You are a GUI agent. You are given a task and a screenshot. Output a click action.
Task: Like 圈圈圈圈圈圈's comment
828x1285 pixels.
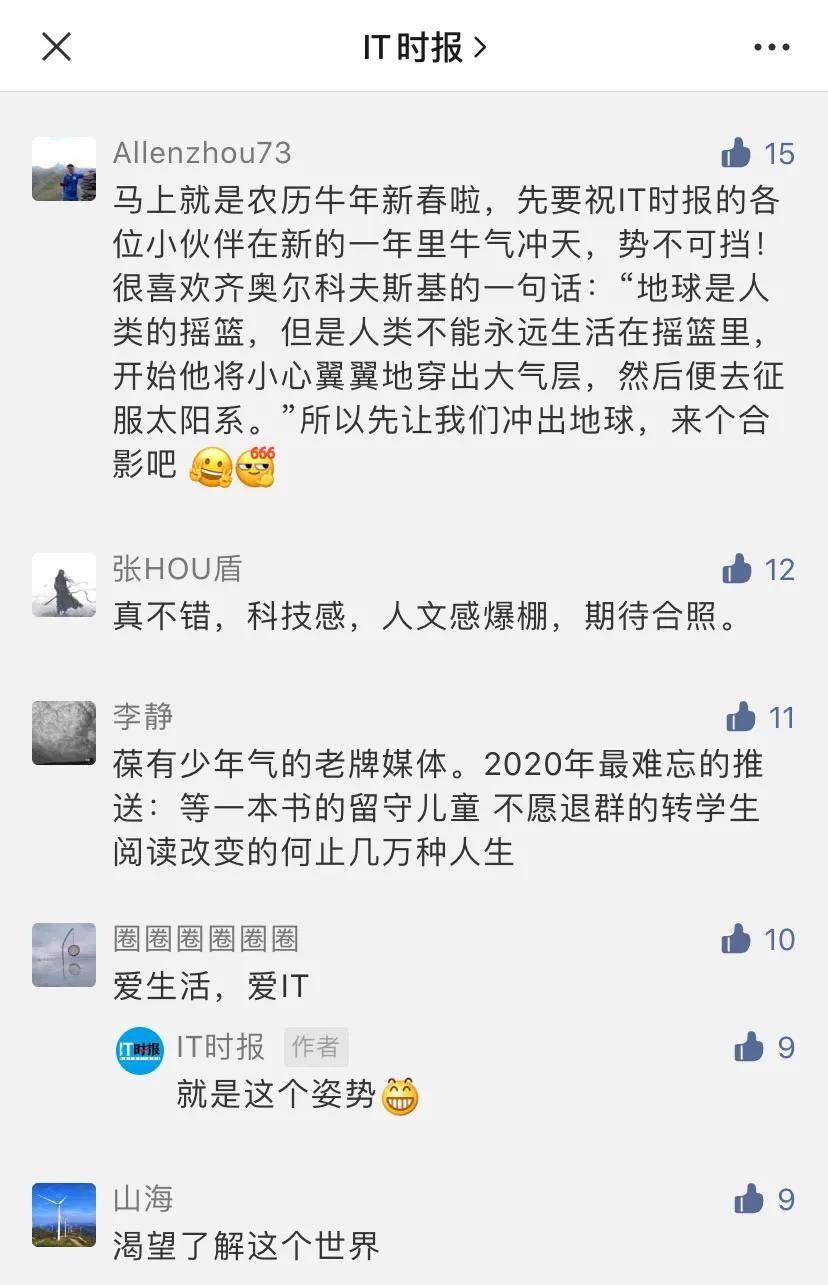click(737, 939)
